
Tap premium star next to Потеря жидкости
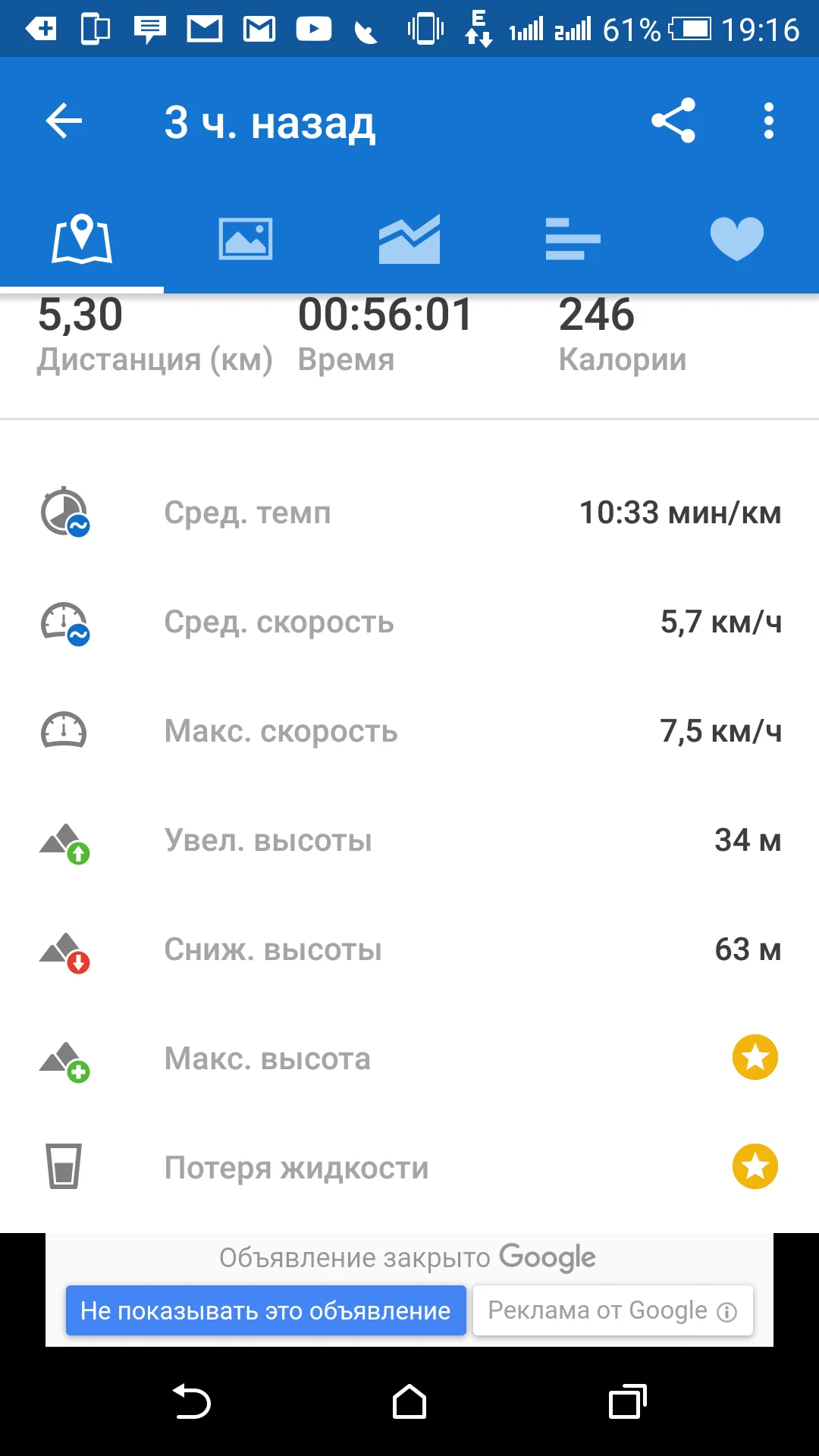click(x=755, y=1166)
